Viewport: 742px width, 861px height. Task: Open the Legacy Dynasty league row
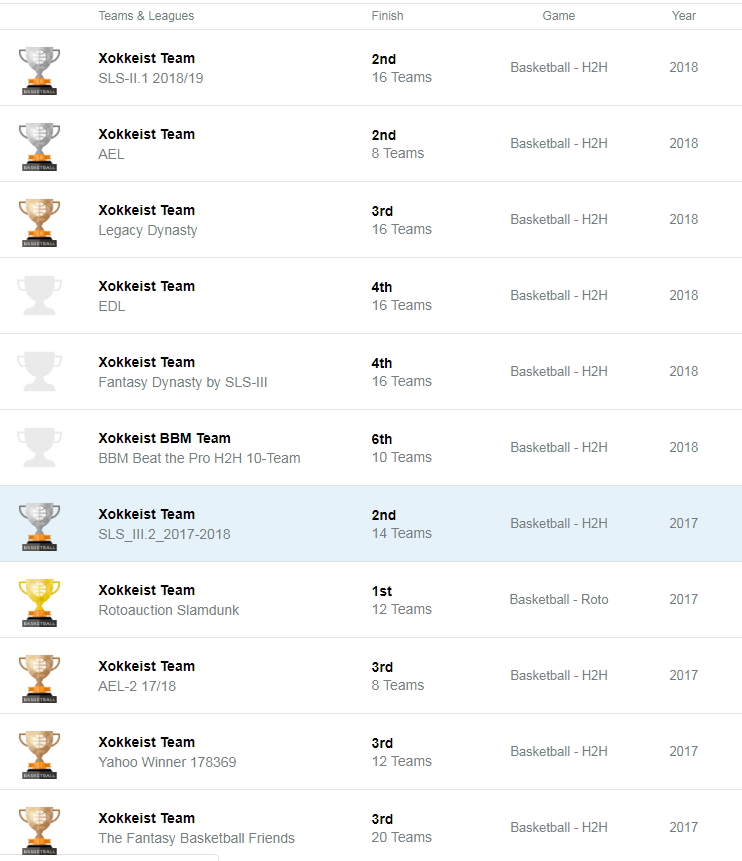(x=147, y=230)
